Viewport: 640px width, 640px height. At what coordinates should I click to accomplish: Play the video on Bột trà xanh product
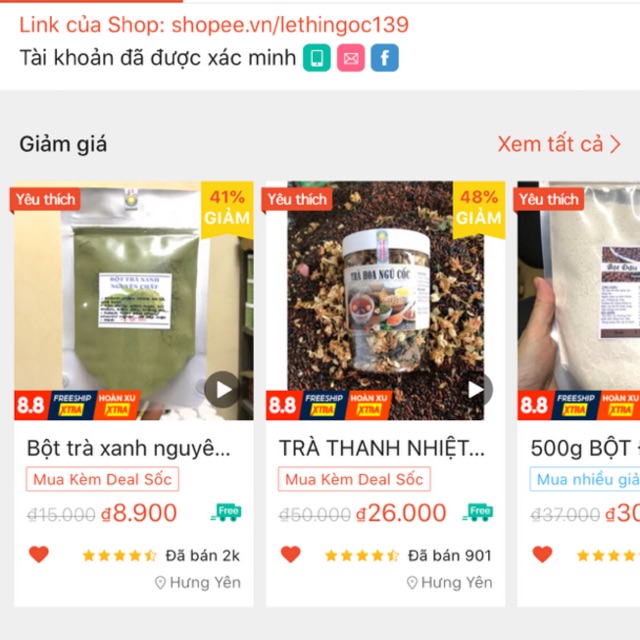click(222, 390)
